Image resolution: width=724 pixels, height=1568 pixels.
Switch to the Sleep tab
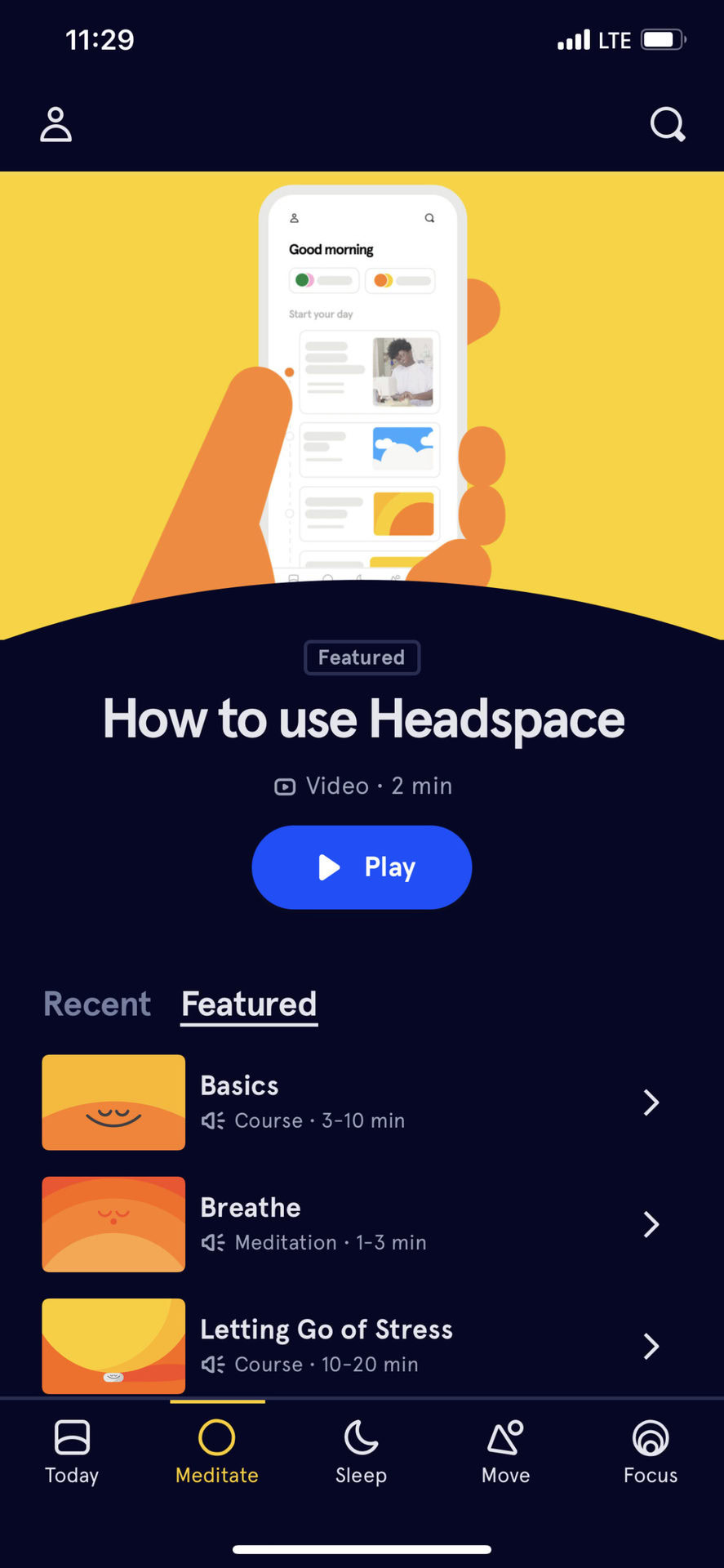361,1453
